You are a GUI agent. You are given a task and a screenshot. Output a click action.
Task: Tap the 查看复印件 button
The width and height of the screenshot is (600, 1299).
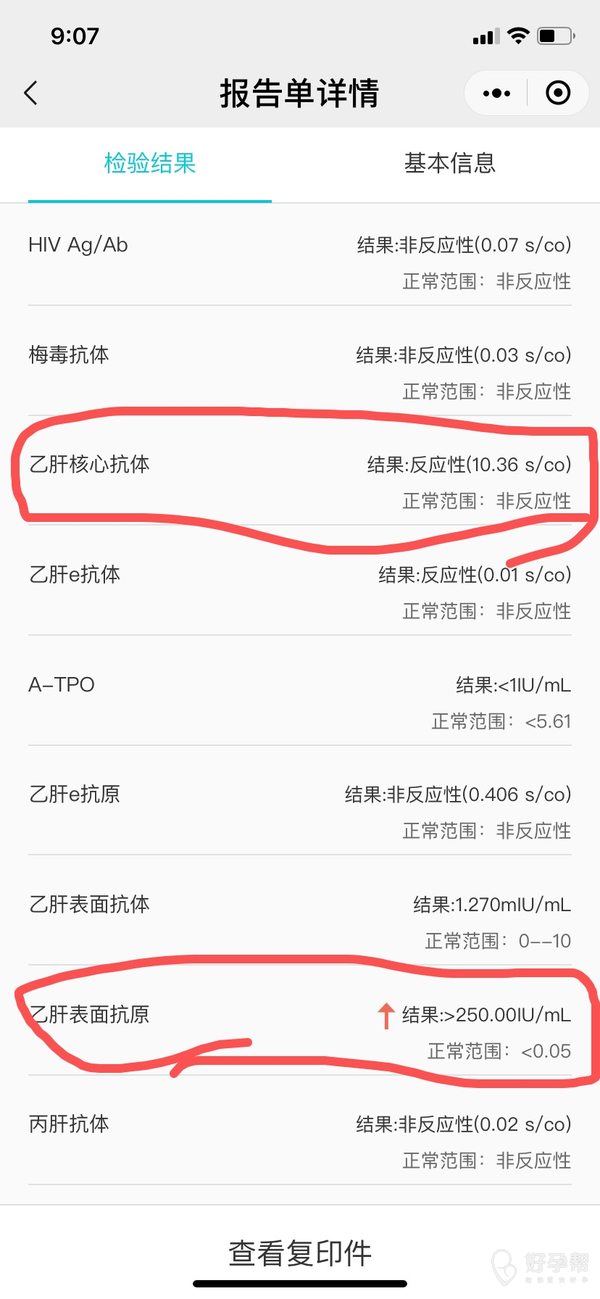click(x=300, y=1252)
